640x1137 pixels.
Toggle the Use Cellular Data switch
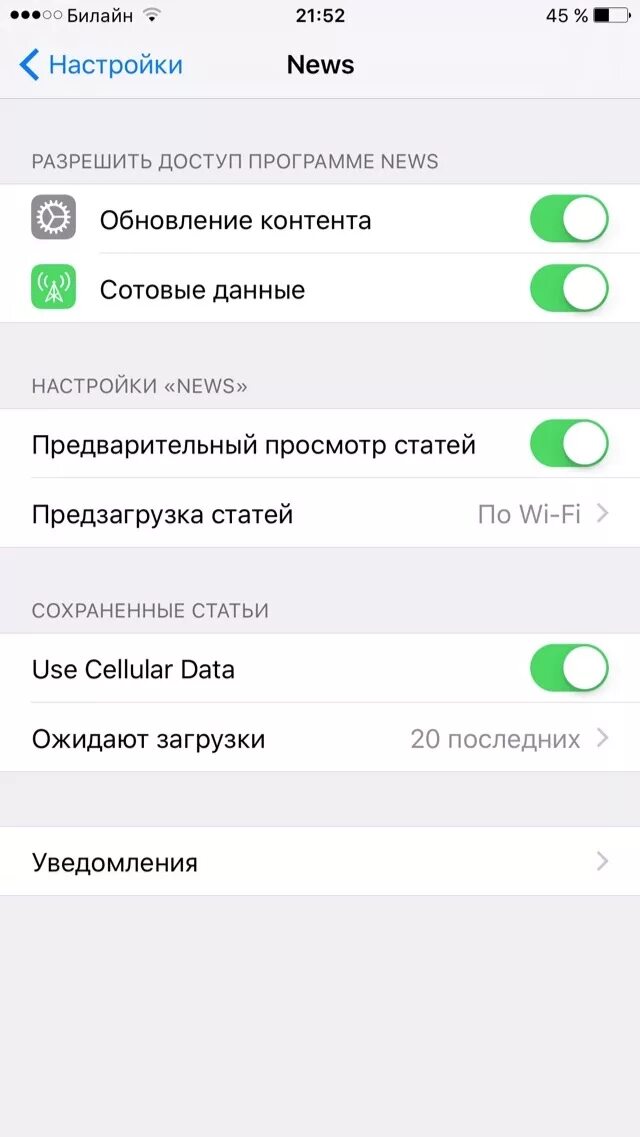[569, 668]
